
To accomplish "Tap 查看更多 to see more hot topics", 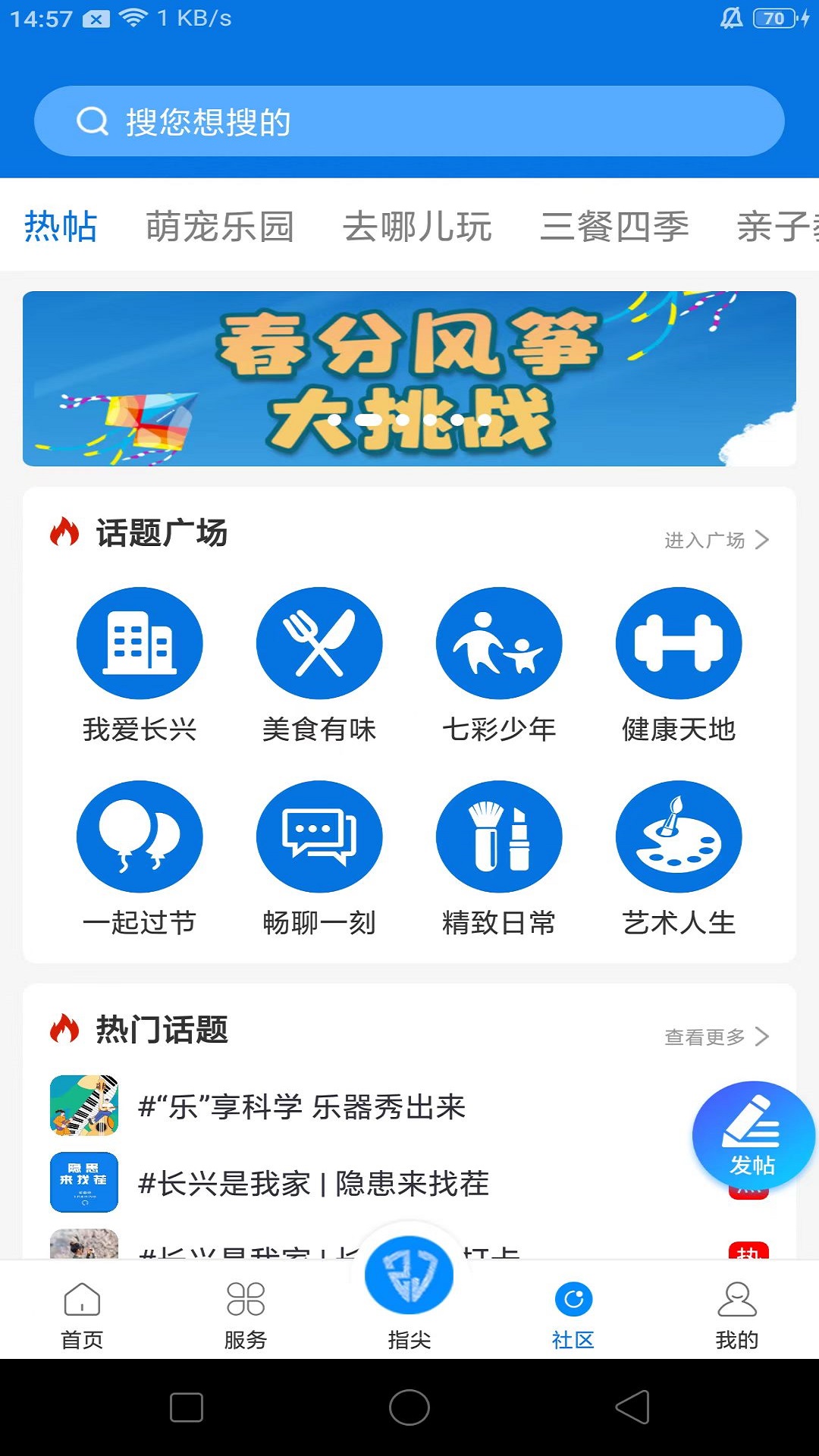I will coord(704,1035).
